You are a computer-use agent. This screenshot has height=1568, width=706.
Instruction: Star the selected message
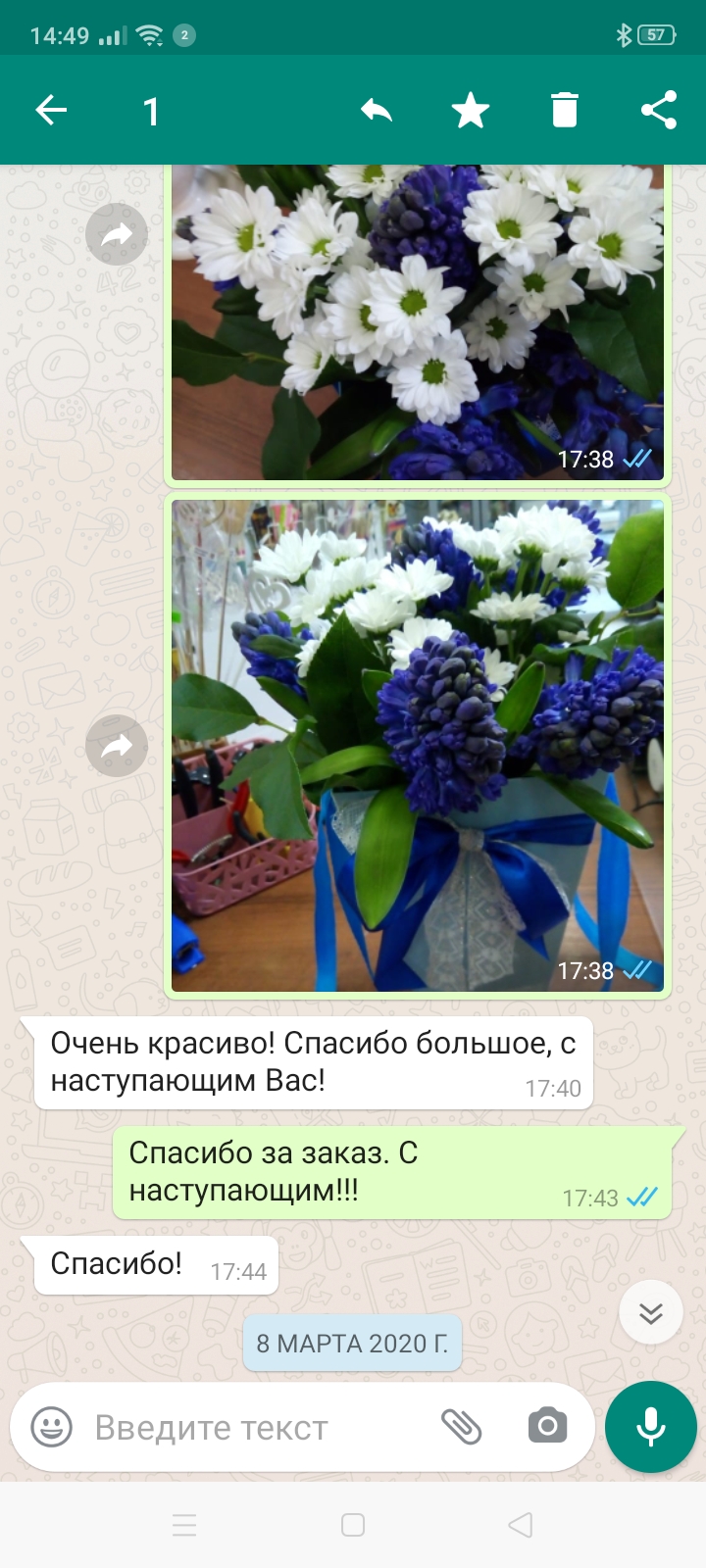click(471, 111)
